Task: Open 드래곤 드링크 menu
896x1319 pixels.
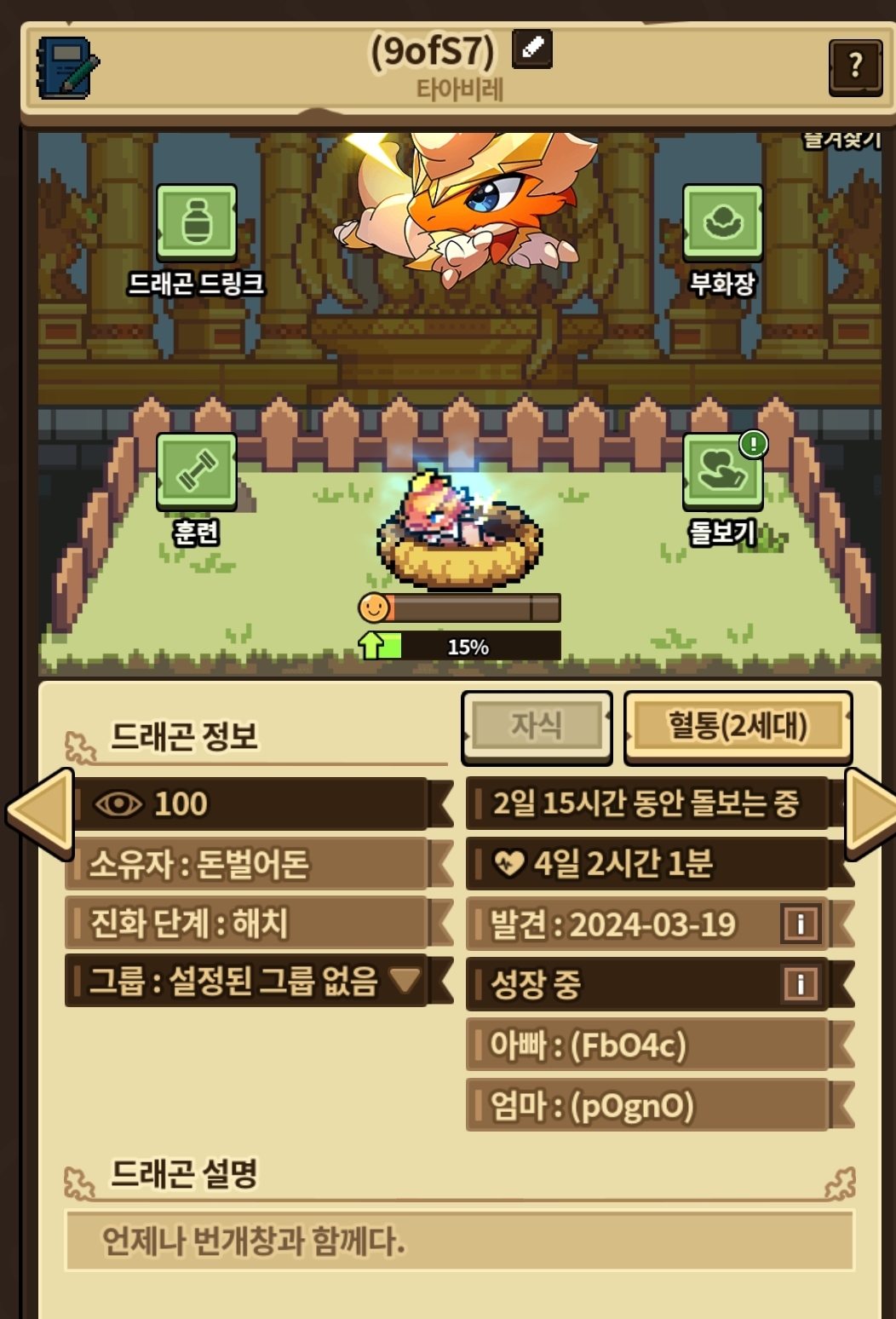Action: point(197,222)
